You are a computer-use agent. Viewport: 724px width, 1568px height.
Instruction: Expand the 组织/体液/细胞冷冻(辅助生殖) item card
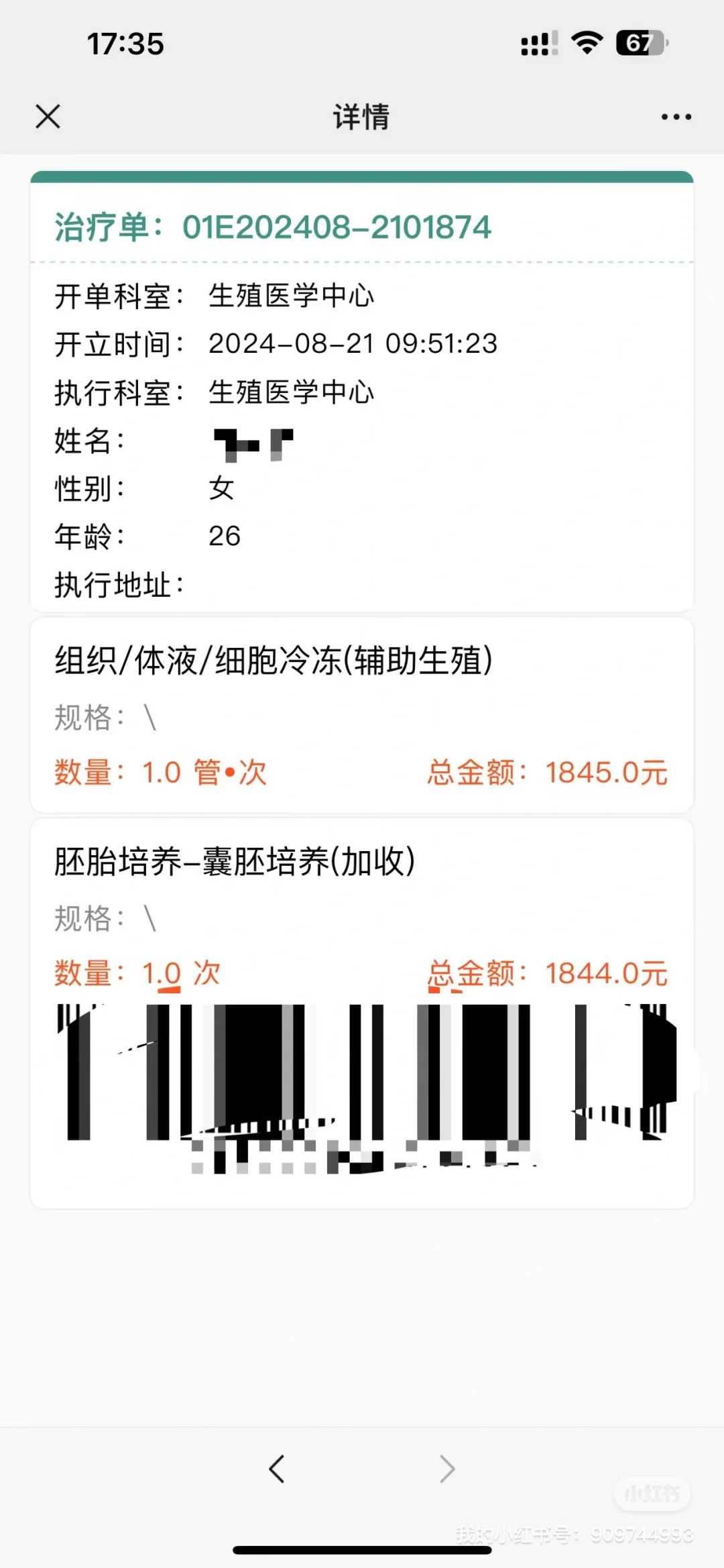[x=274, y=660]
